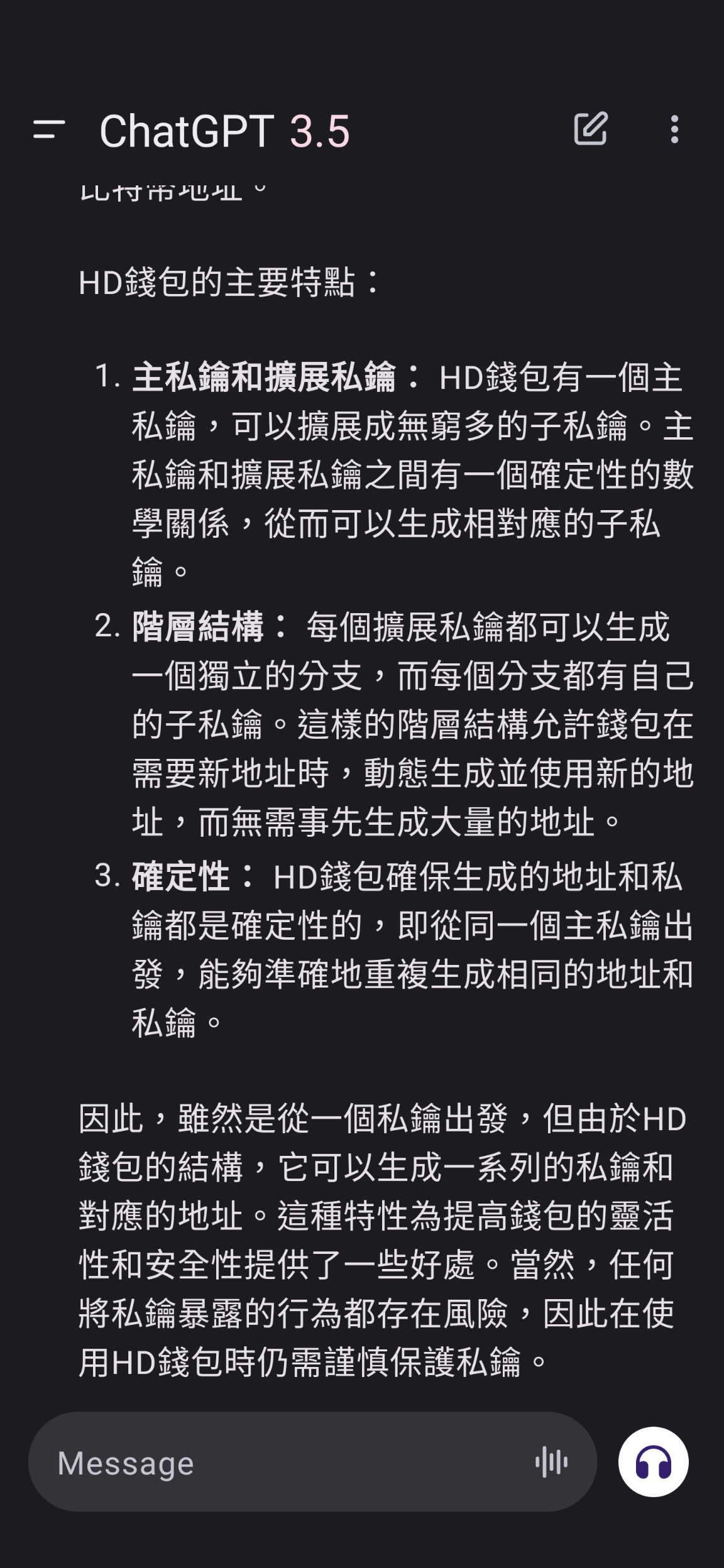
Task: Open the sidebar drawer menu
Action: 49,130
